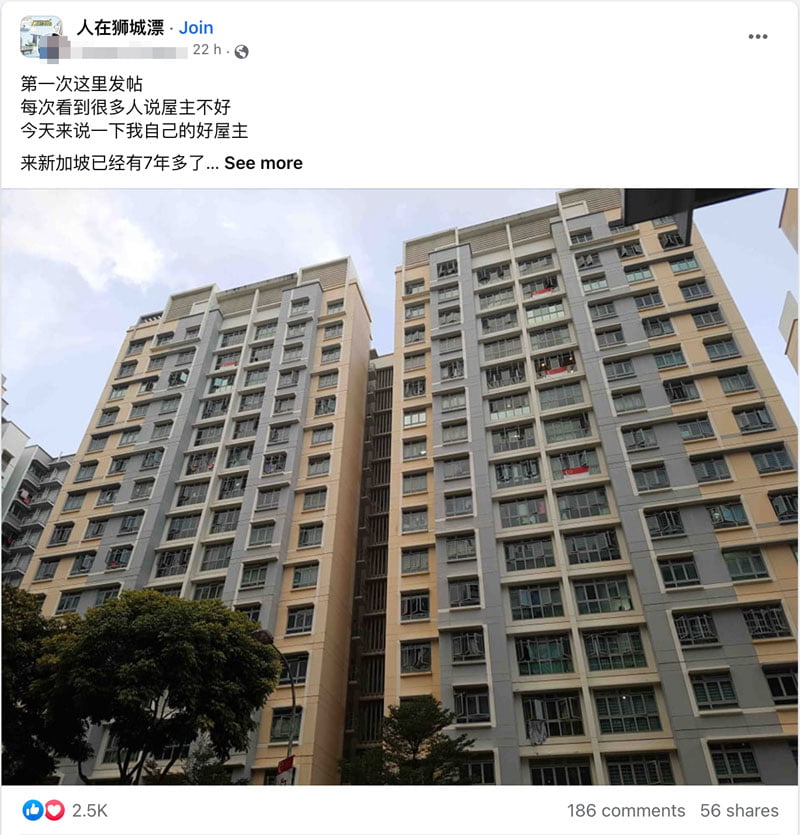Open the post overflow menu

click(758, 36)
